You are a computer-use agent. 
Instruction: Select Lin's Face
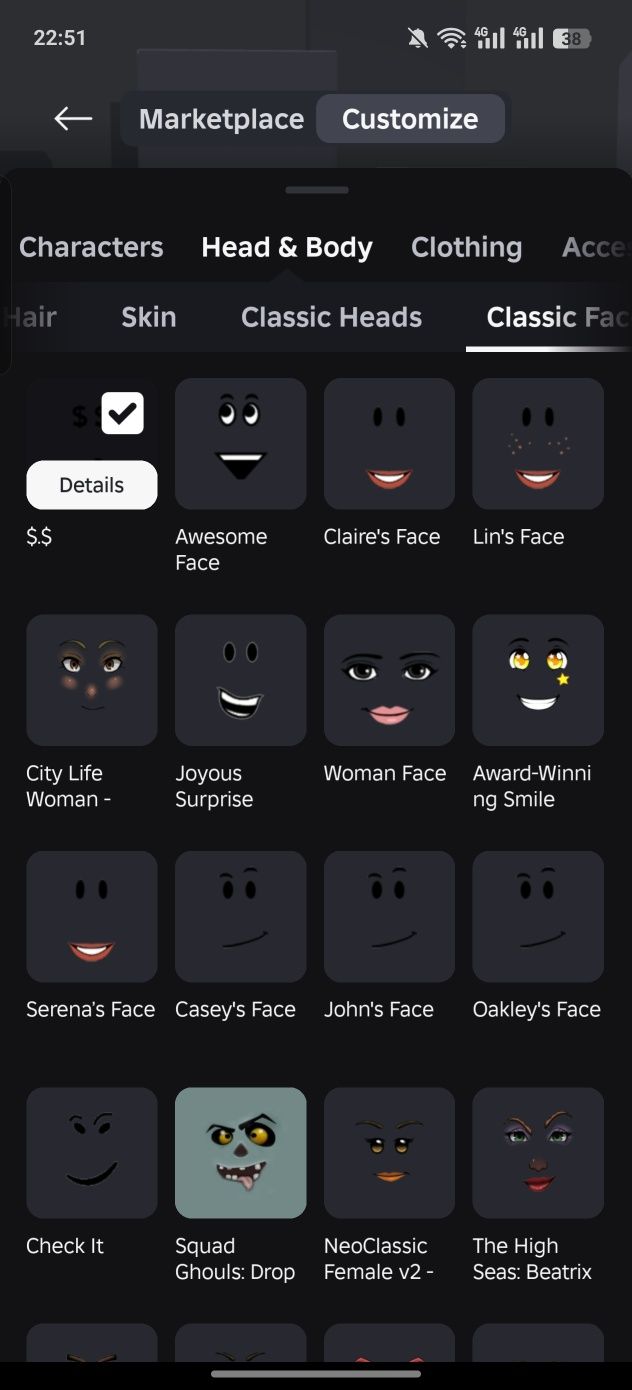[538, 443]
